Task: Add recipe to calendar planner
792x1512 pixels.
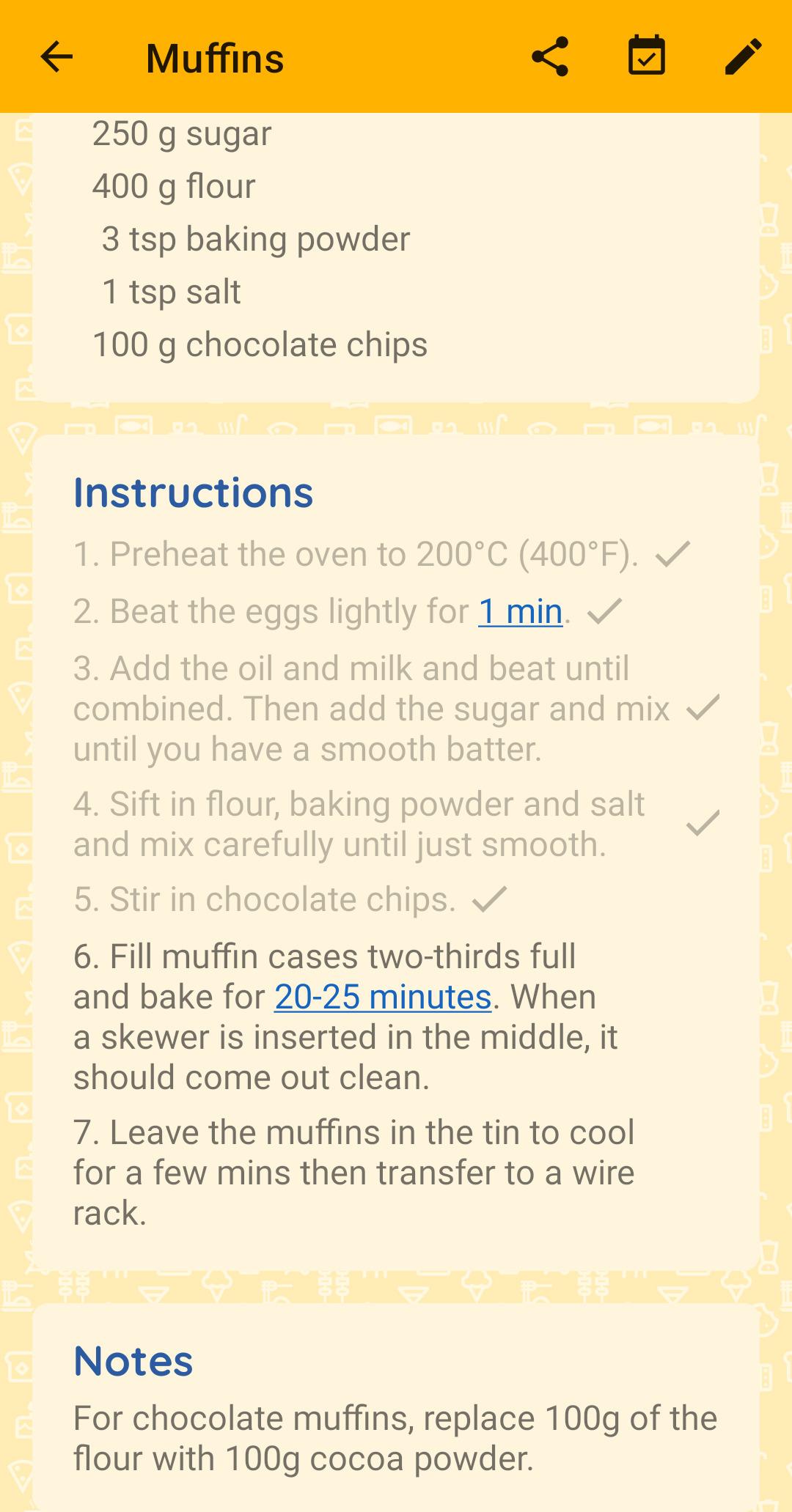Action: pyautogui.click(x=647, y=56)
